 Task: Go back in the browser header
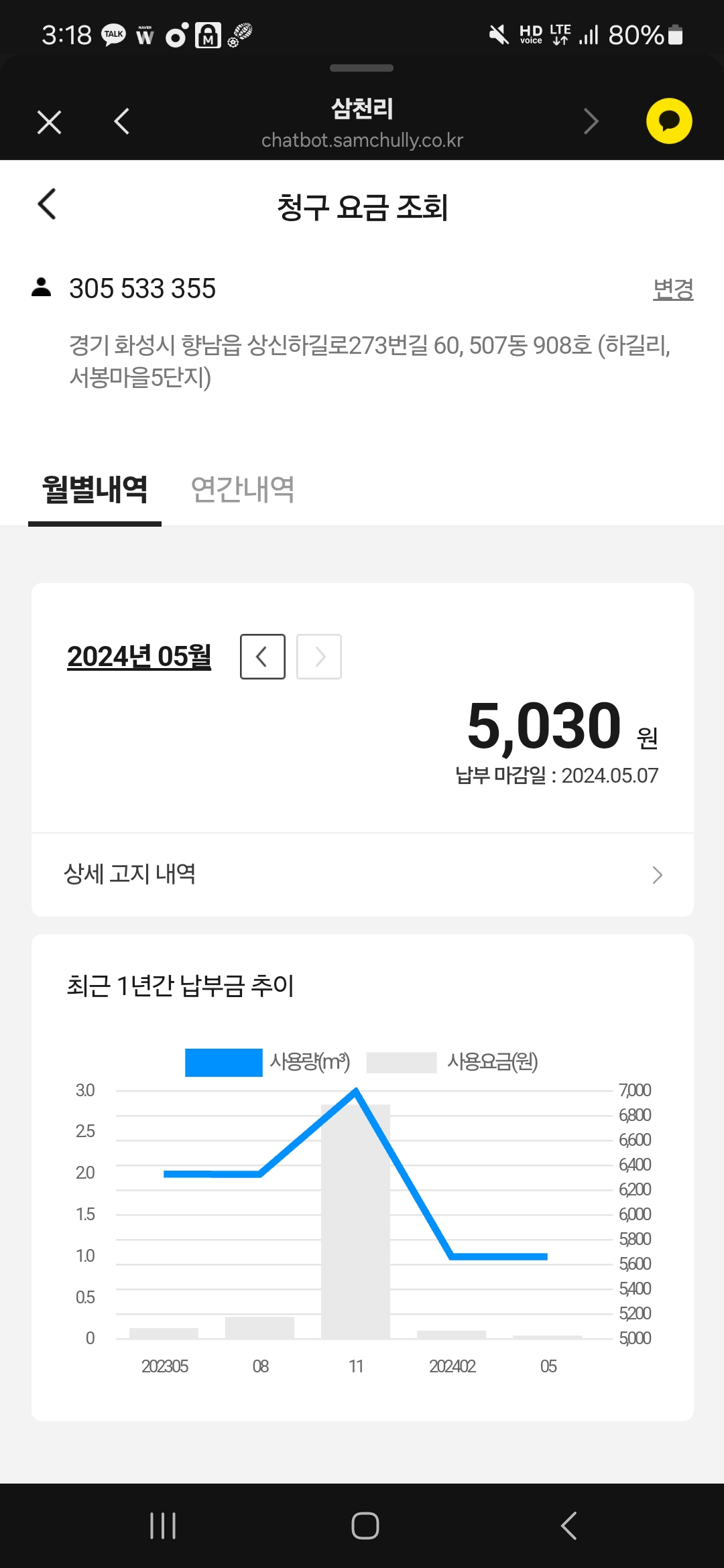[x=121, y=121]
